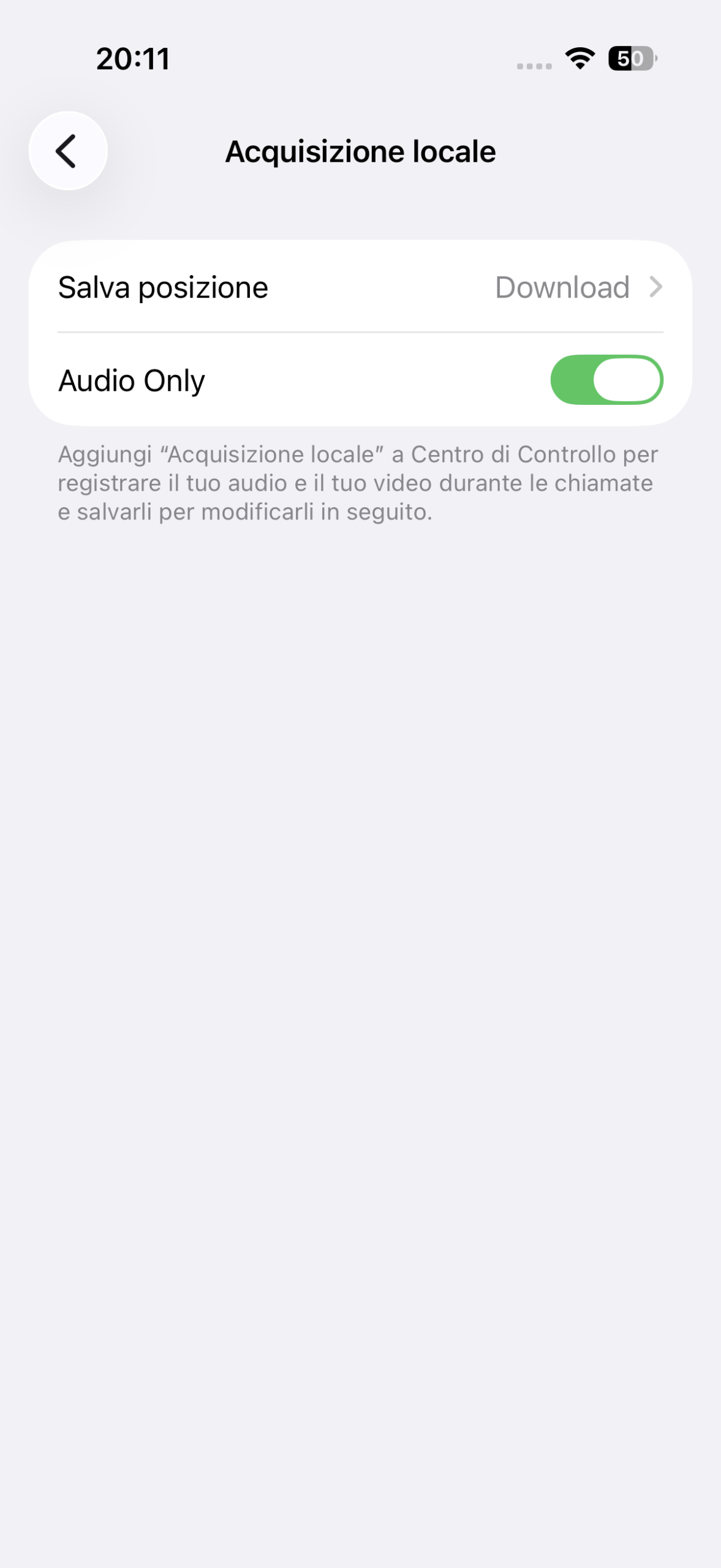
Task: Go back from Acquisizione locale
Action: 67,151
